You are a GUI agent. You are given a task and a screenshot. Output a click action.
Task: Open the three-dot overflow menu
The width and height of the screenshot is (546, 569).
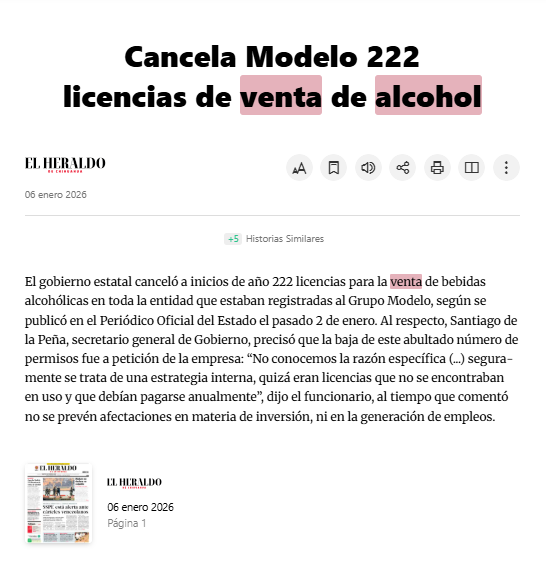coord(506,168)
